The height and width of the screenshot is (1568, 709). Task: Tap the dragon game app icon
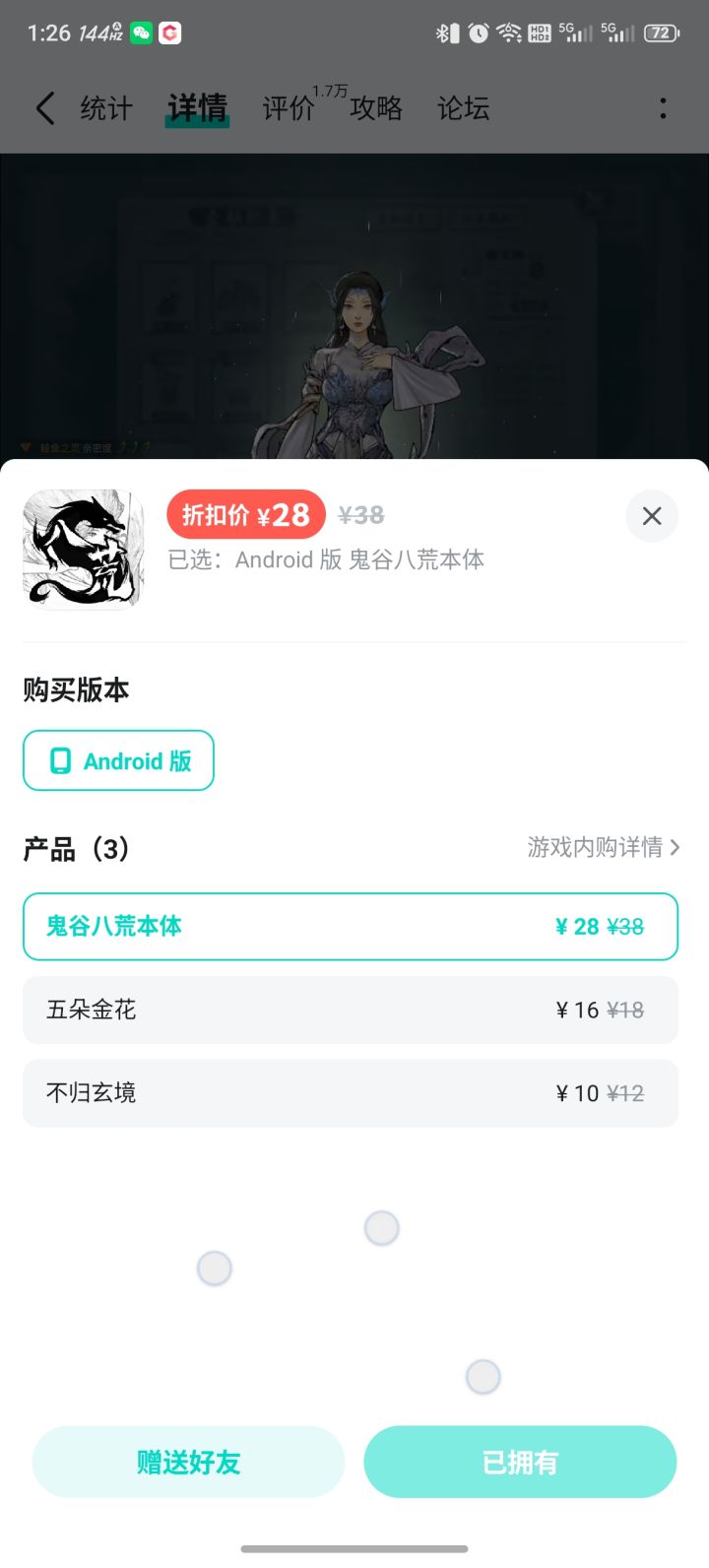tap(83, 550)
